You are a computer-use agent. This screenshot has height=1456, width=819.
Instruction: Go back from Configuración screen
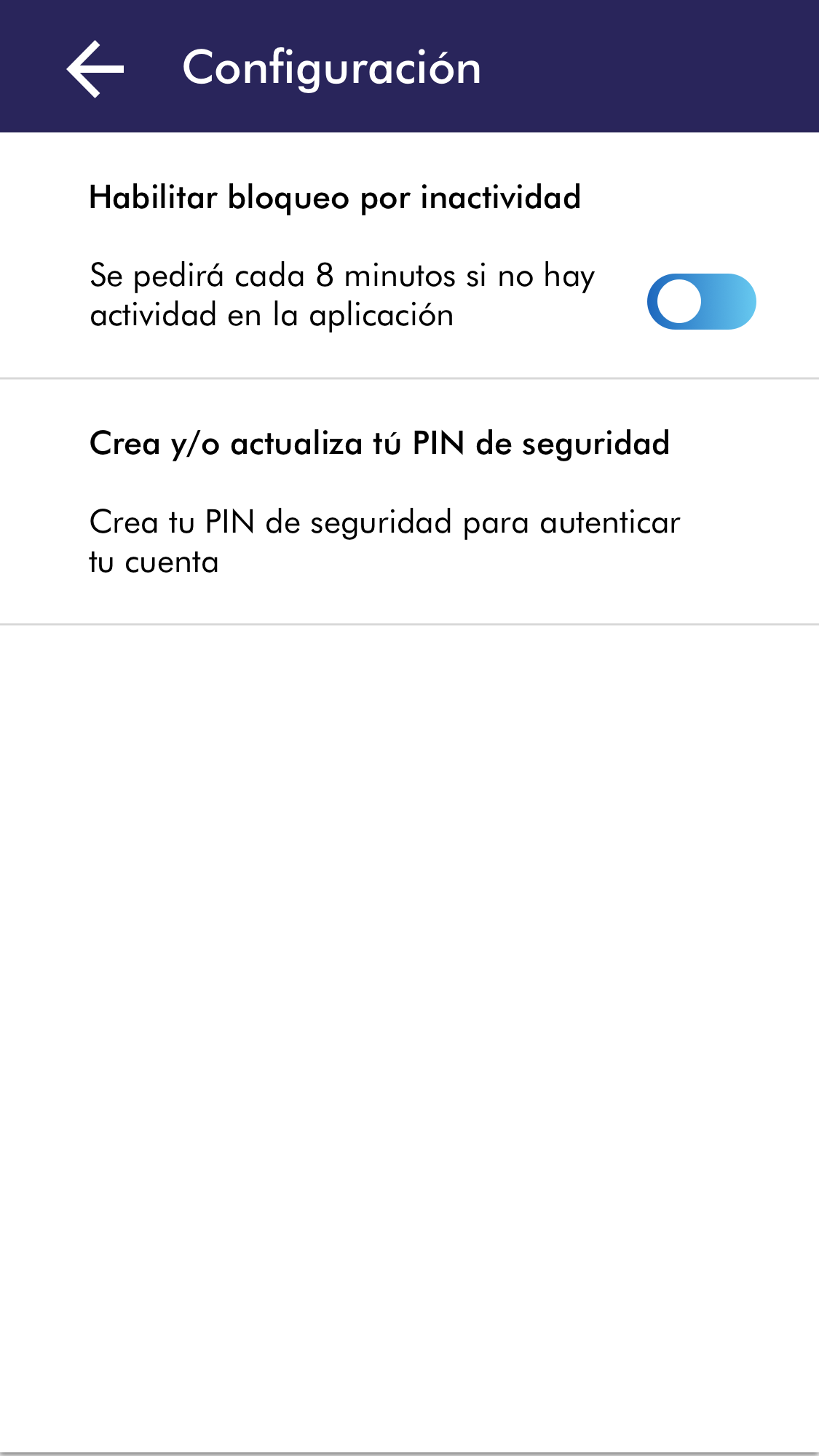tap(95, 69)
